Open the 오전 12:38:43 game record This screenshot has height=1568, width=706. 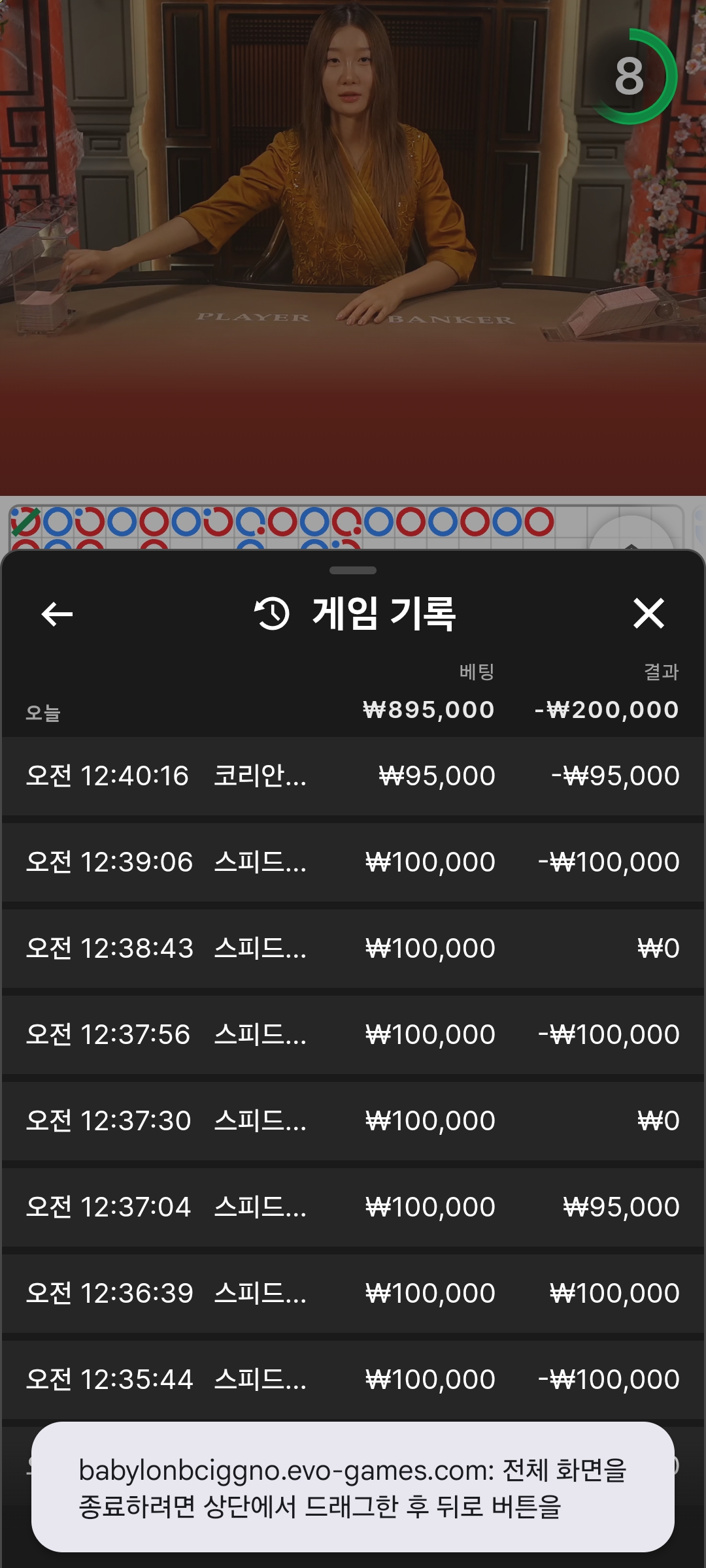coord(353,949)
